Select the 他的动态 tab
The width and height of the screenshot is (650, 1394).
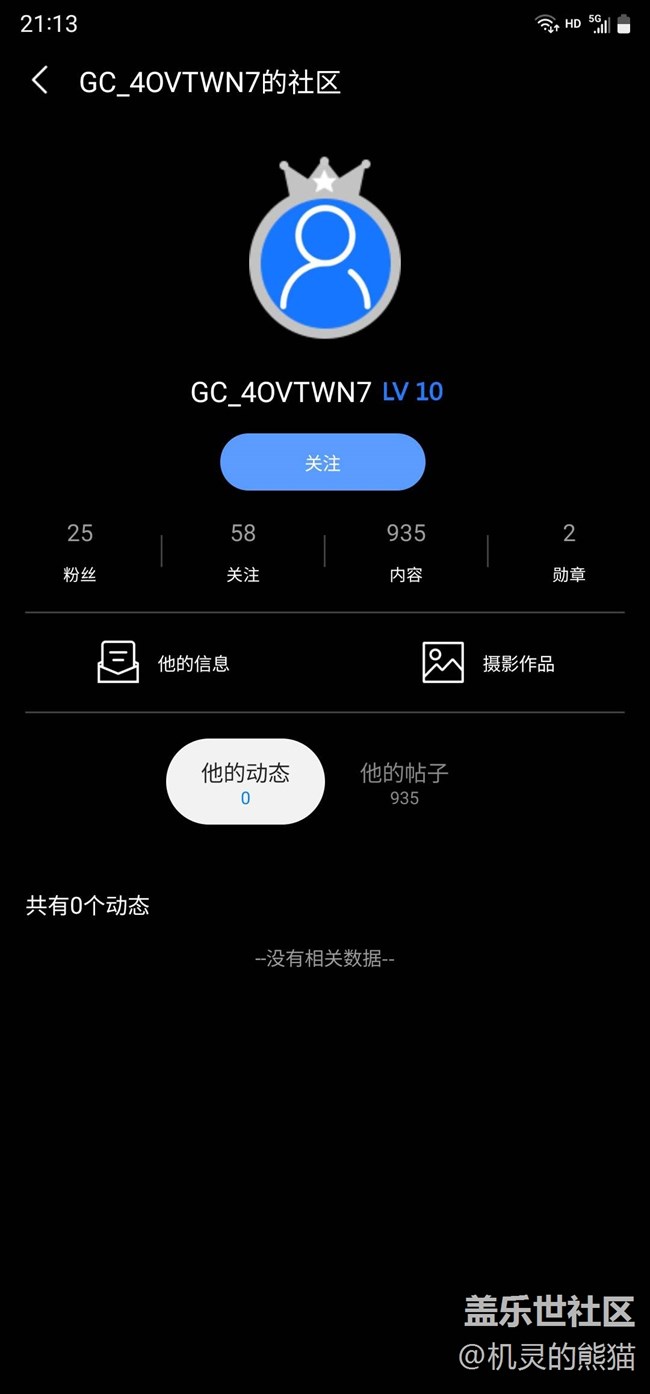click(x=245, y=781)
